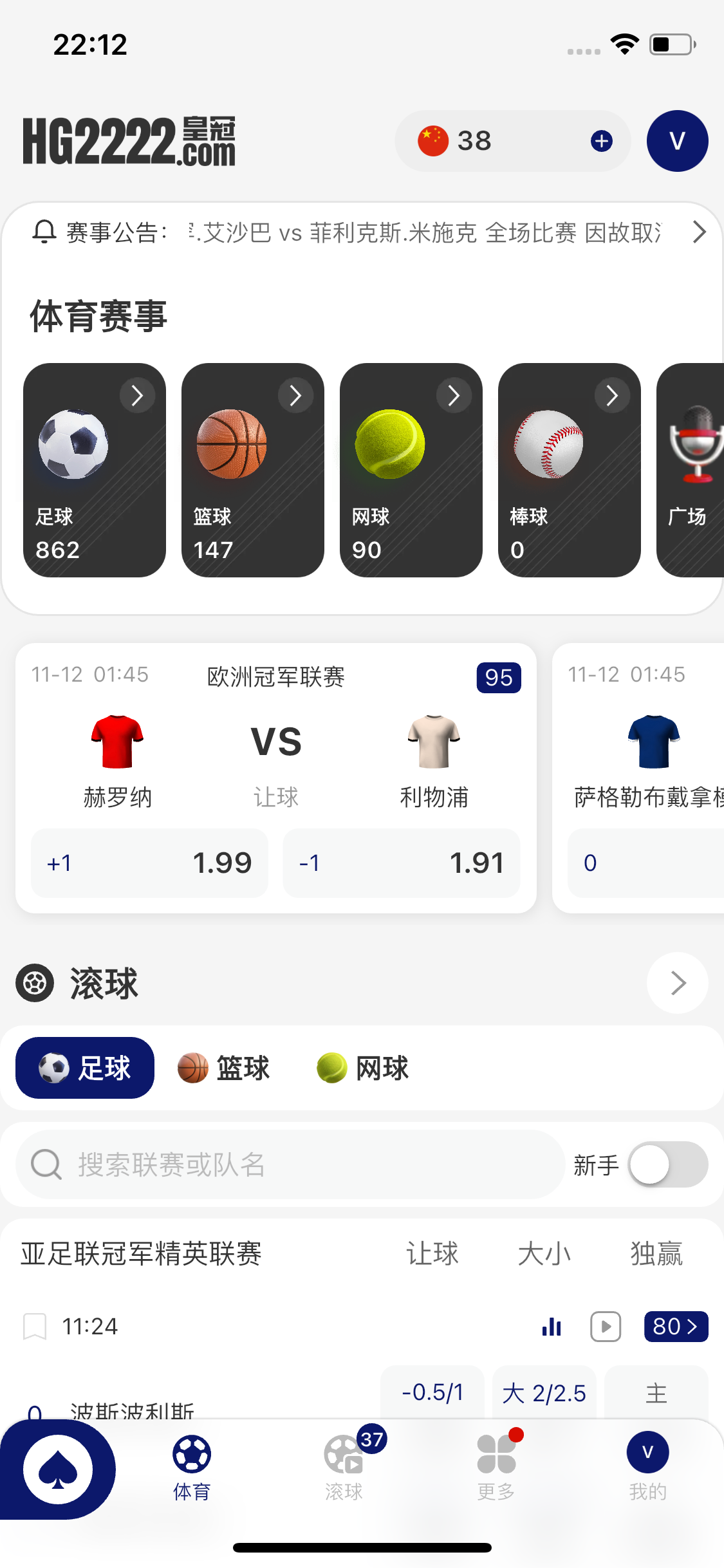
Task: Switch to the 网球 live filter
Action: (363, 1068)
